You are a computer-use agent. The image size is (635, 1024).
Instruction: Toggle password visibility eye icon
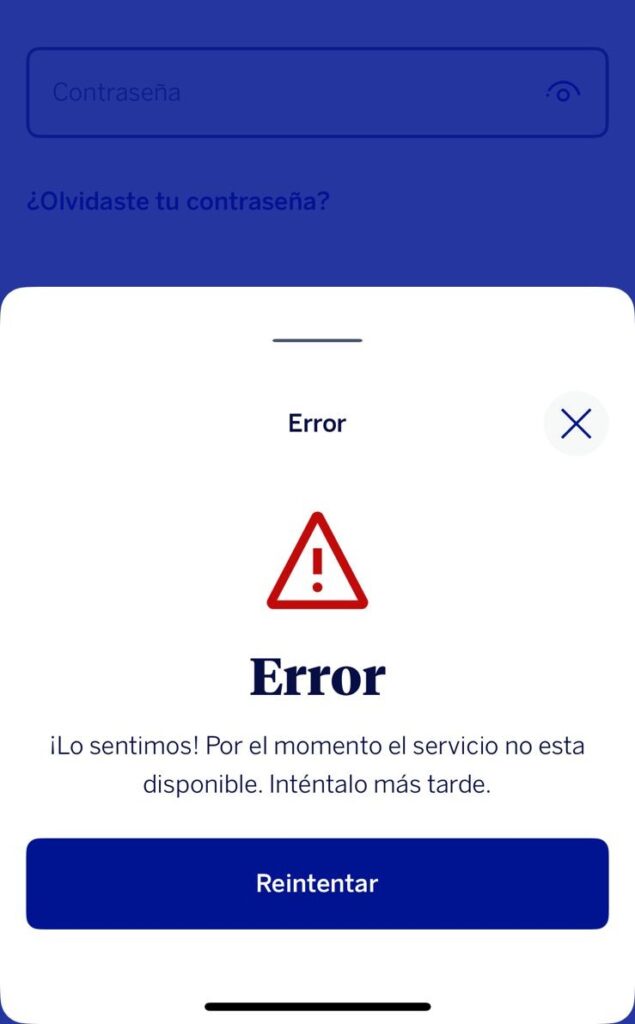(563, 92)
